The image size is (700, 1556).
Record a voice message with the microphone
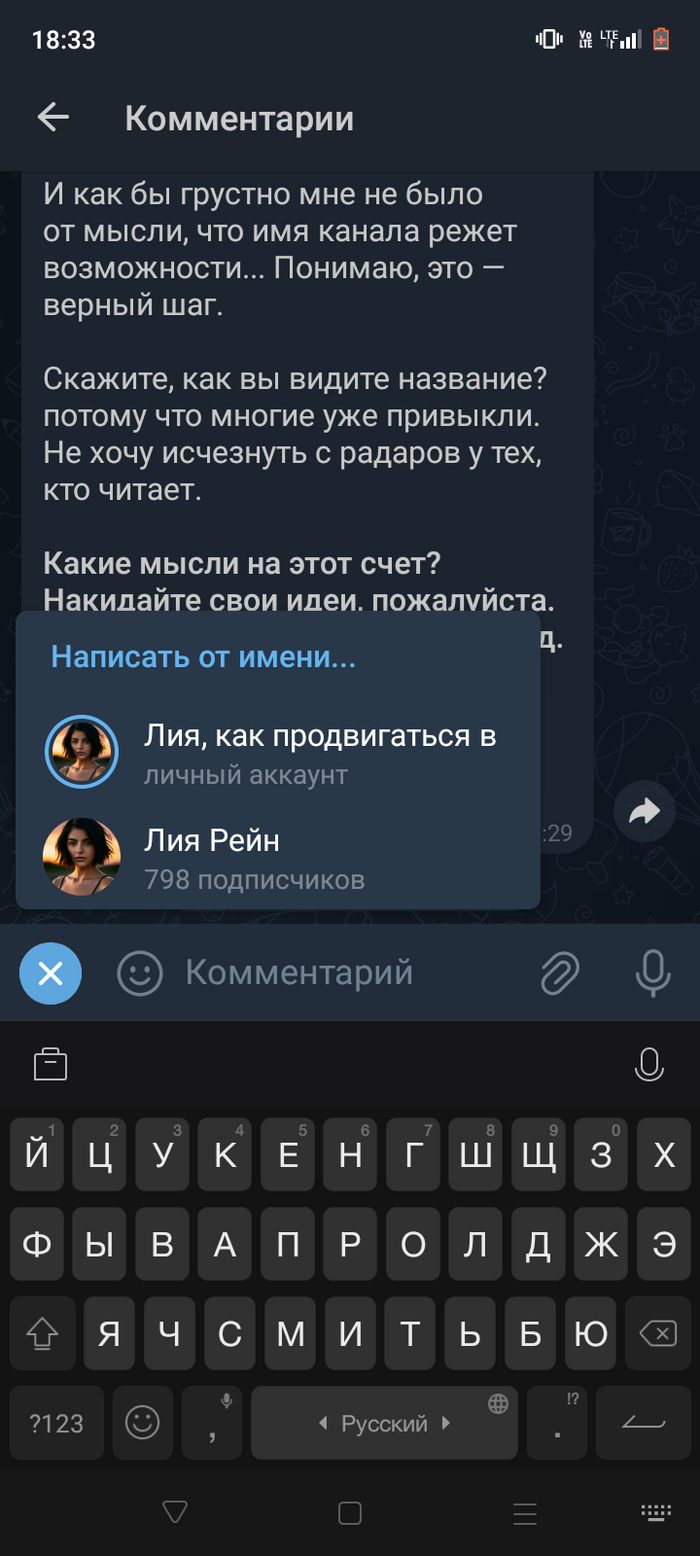tap(653, 973)
